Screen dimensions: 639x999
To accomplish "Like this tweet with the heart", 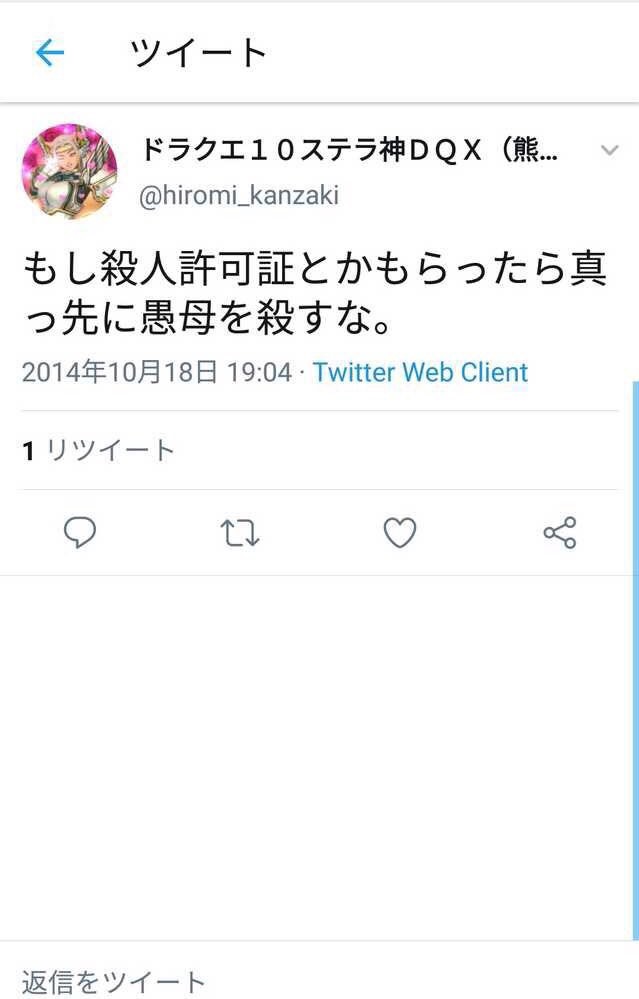I will tap(400, 533).
